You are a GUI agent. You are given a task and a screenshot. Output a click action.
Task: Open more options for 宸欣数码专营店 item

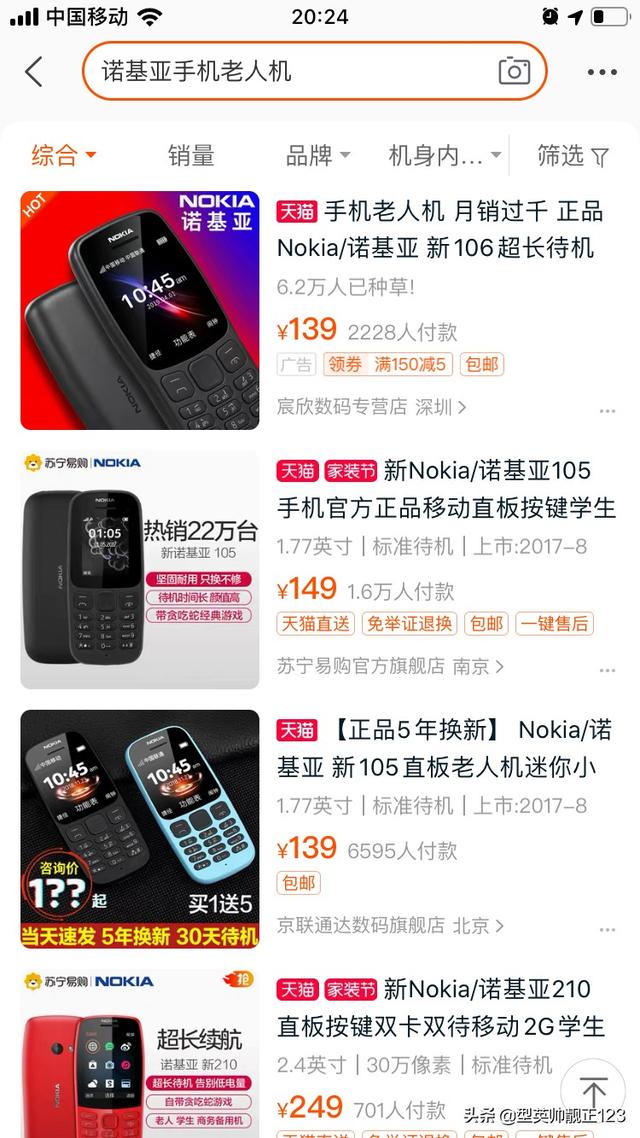(x=607, y=411)
